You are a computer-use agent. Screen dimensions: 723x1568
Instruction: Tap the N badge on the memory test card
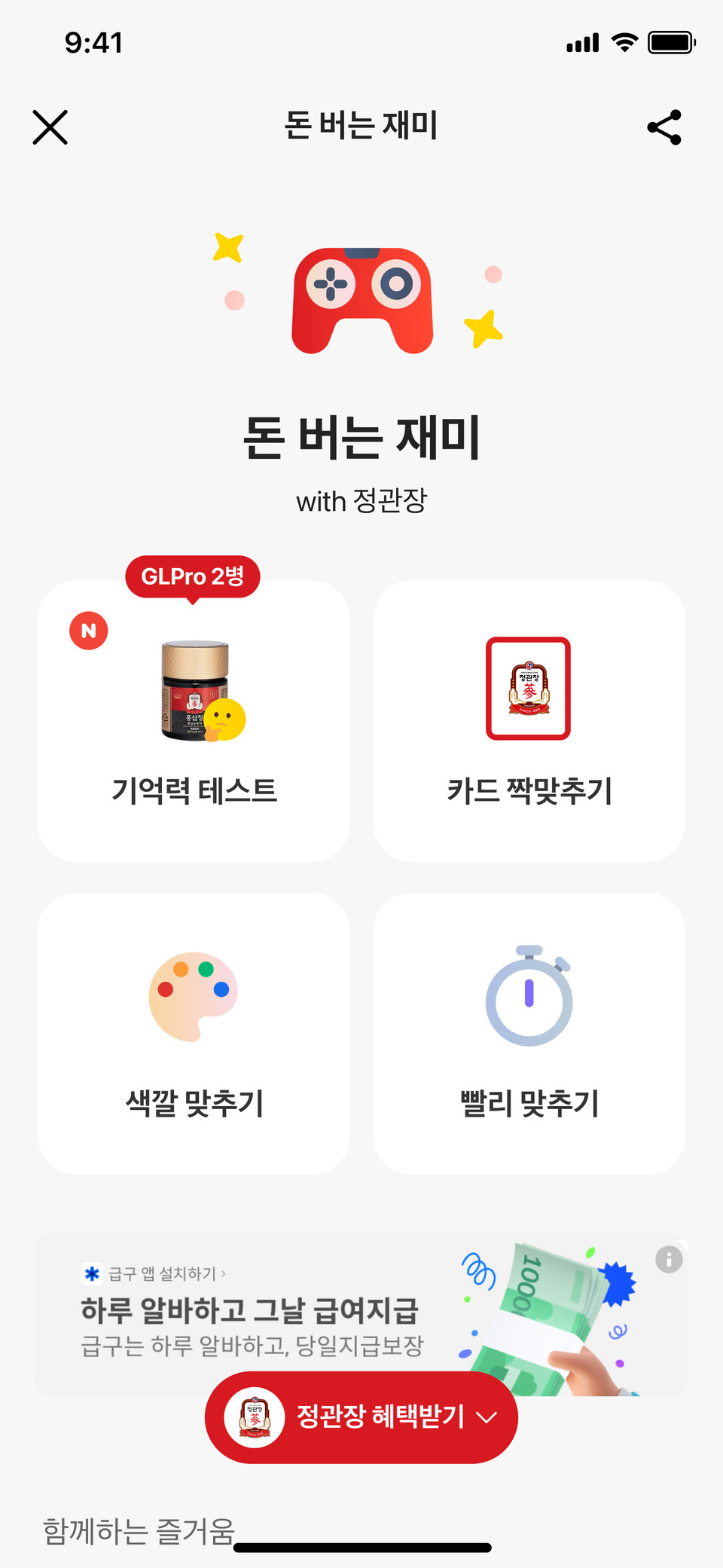pyautogui.click(x=89, y=631)
